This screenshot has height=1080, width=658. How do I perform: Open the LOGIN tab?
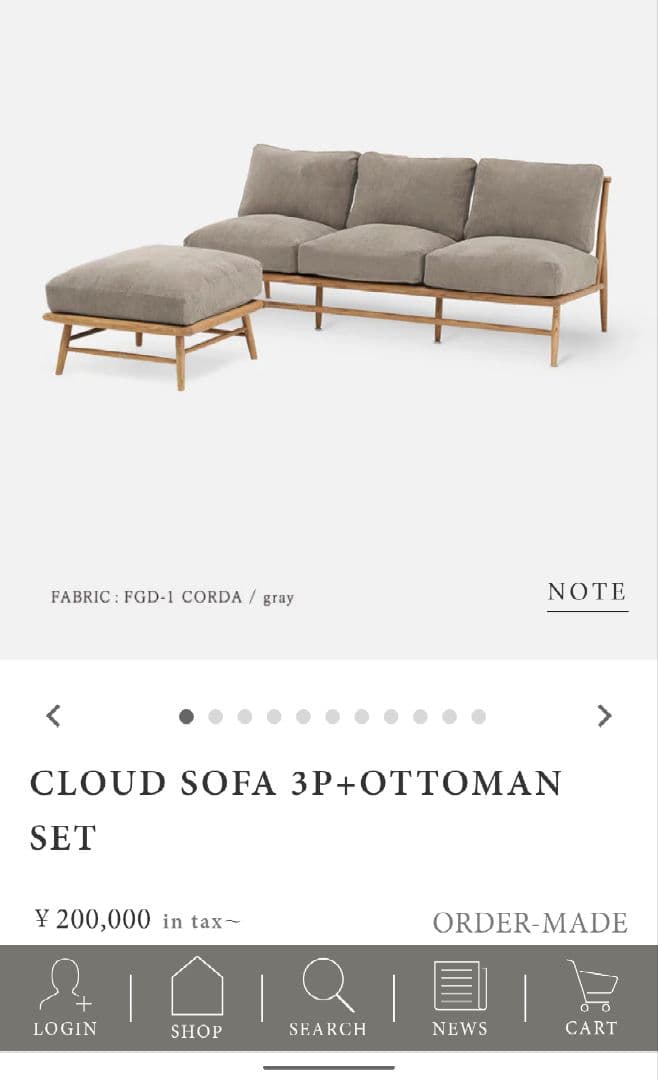[x=65, y=997]
